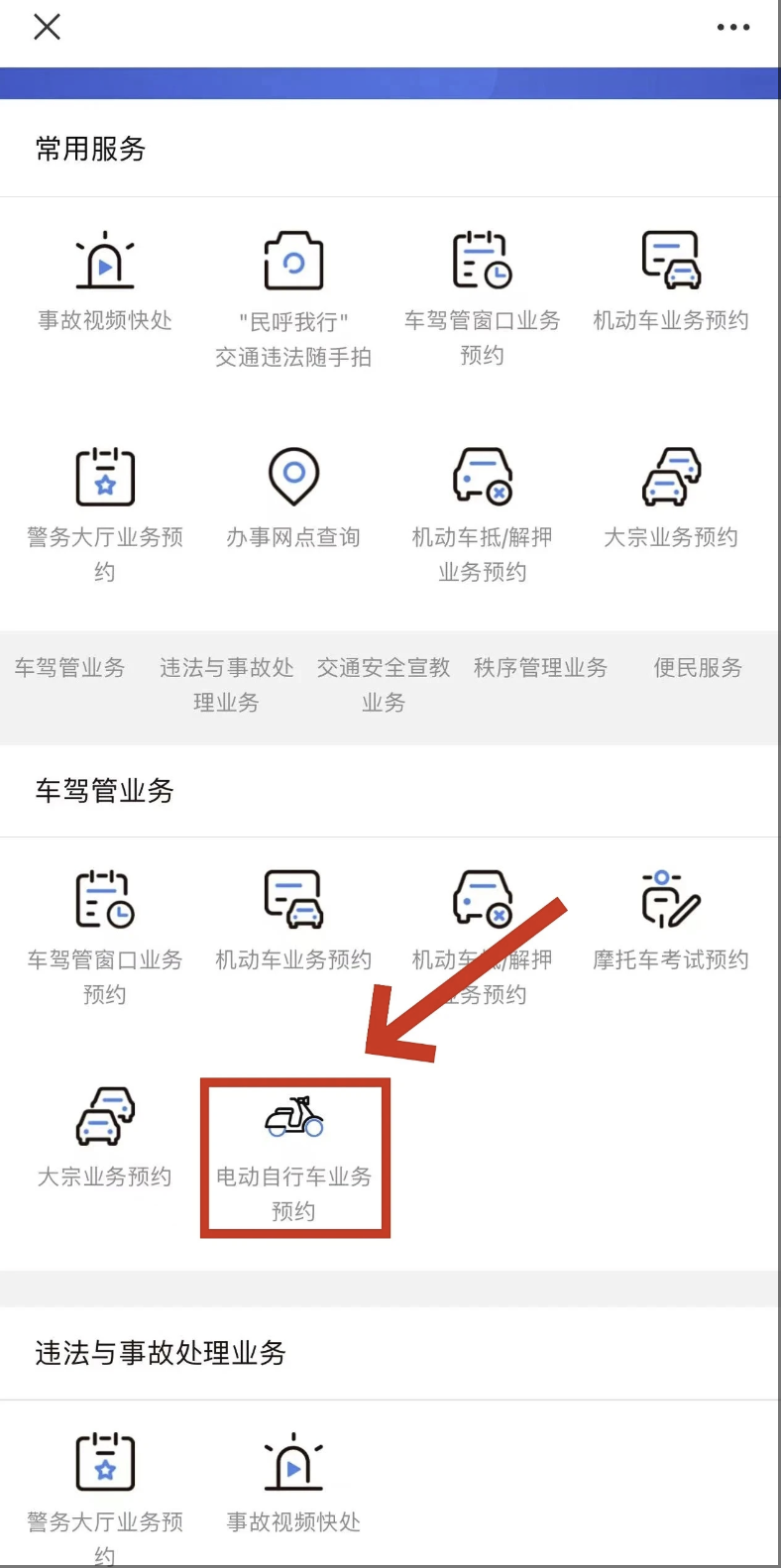Close the page with the X icon
The height and width of the screenshot is (1568, 781).
click(x=47, y=27)
